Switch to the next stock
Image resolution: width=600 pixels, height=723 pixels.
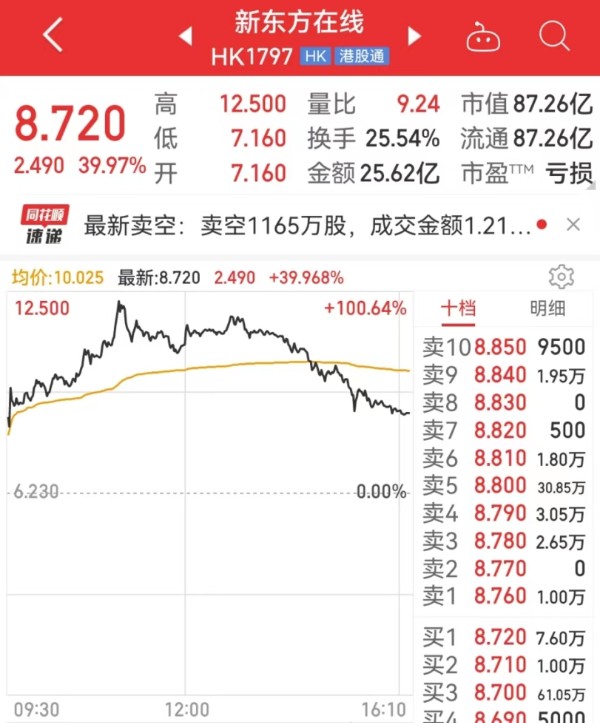(415, 37)
